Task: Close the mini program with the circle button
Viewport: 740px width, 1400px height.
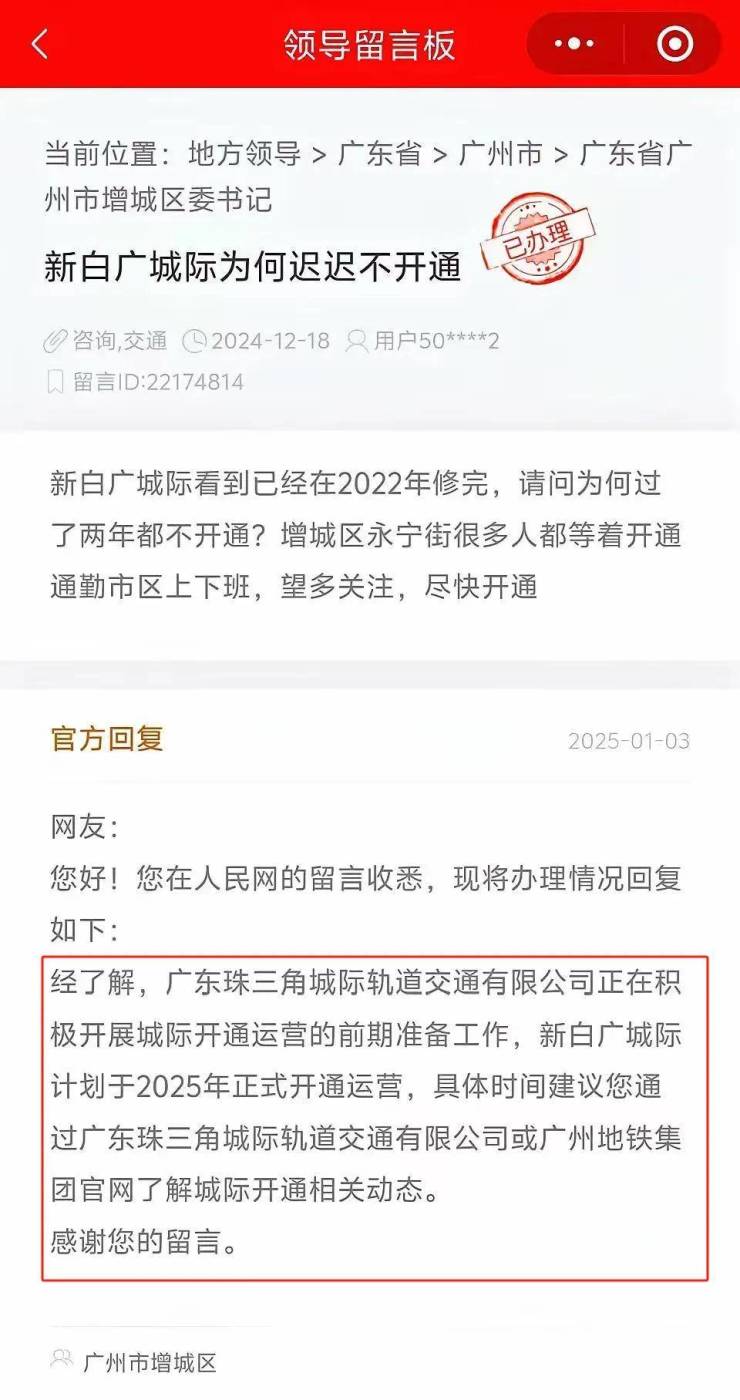Action: coord(674,44)
